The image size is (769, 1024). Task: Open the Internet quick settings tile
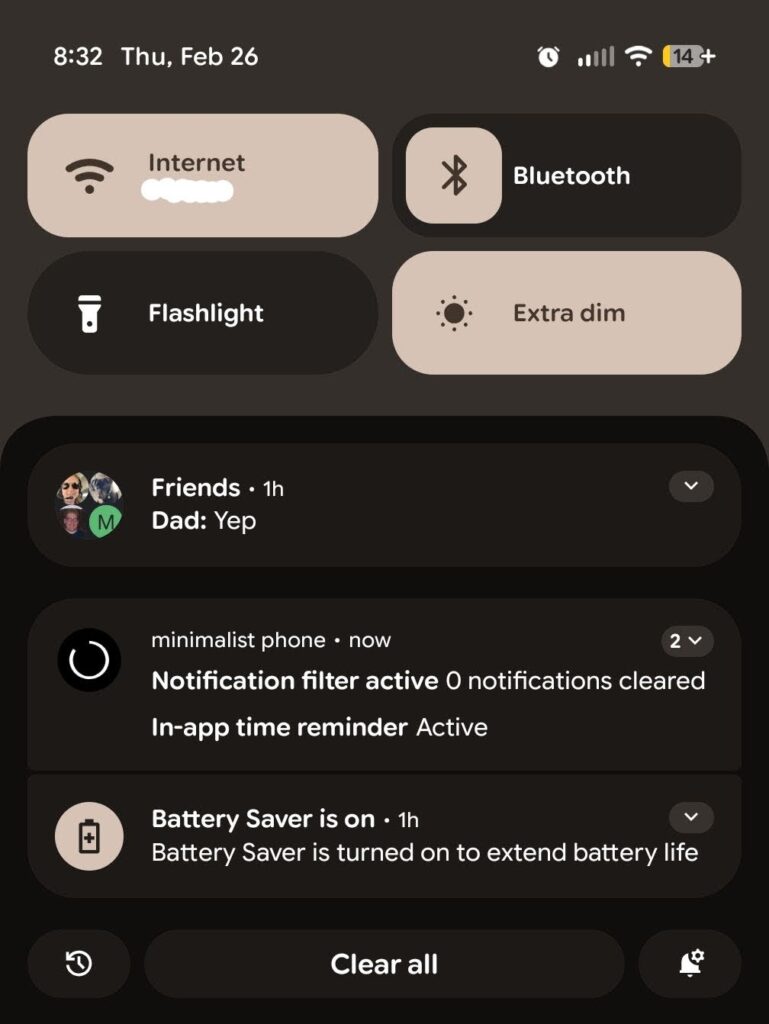202,176
